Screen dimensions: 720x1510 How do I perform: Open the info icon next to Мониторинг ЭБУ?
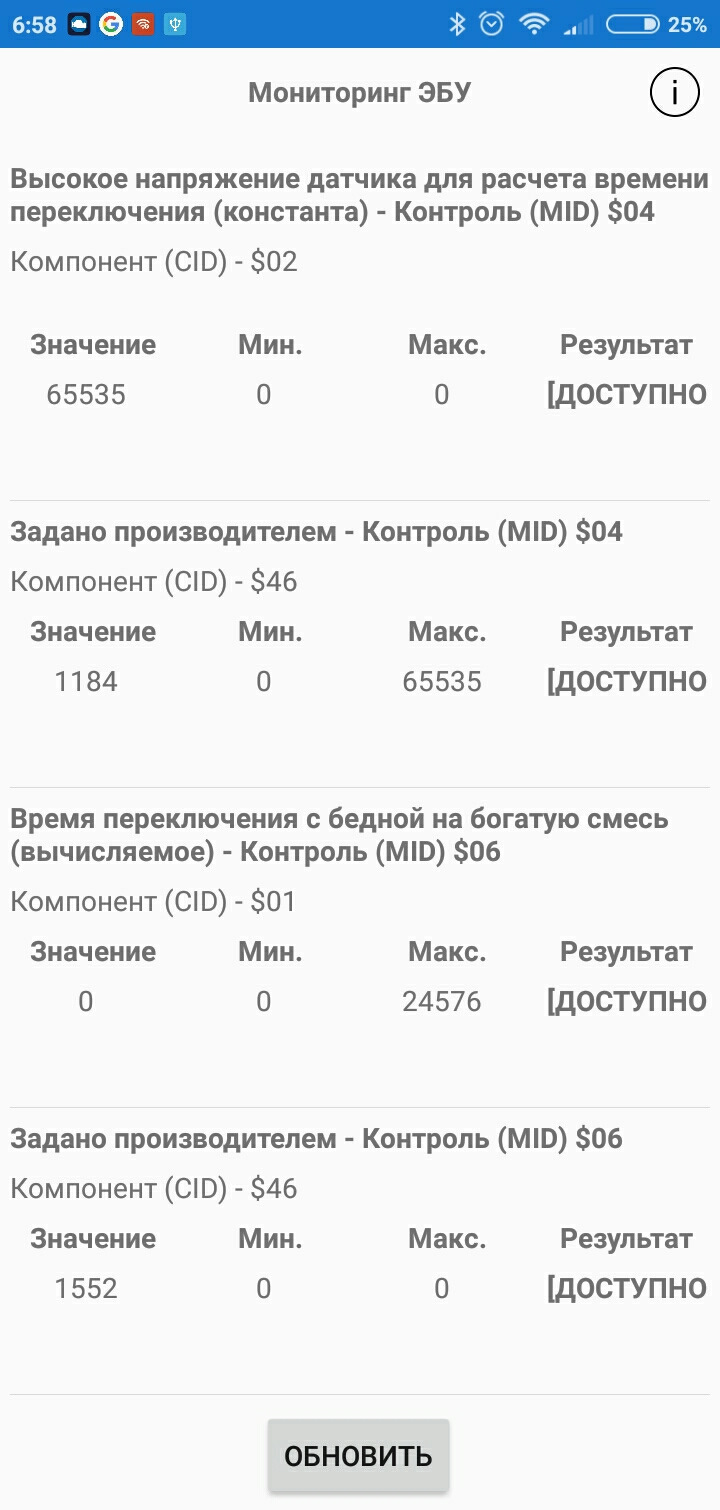pos(674,93)
